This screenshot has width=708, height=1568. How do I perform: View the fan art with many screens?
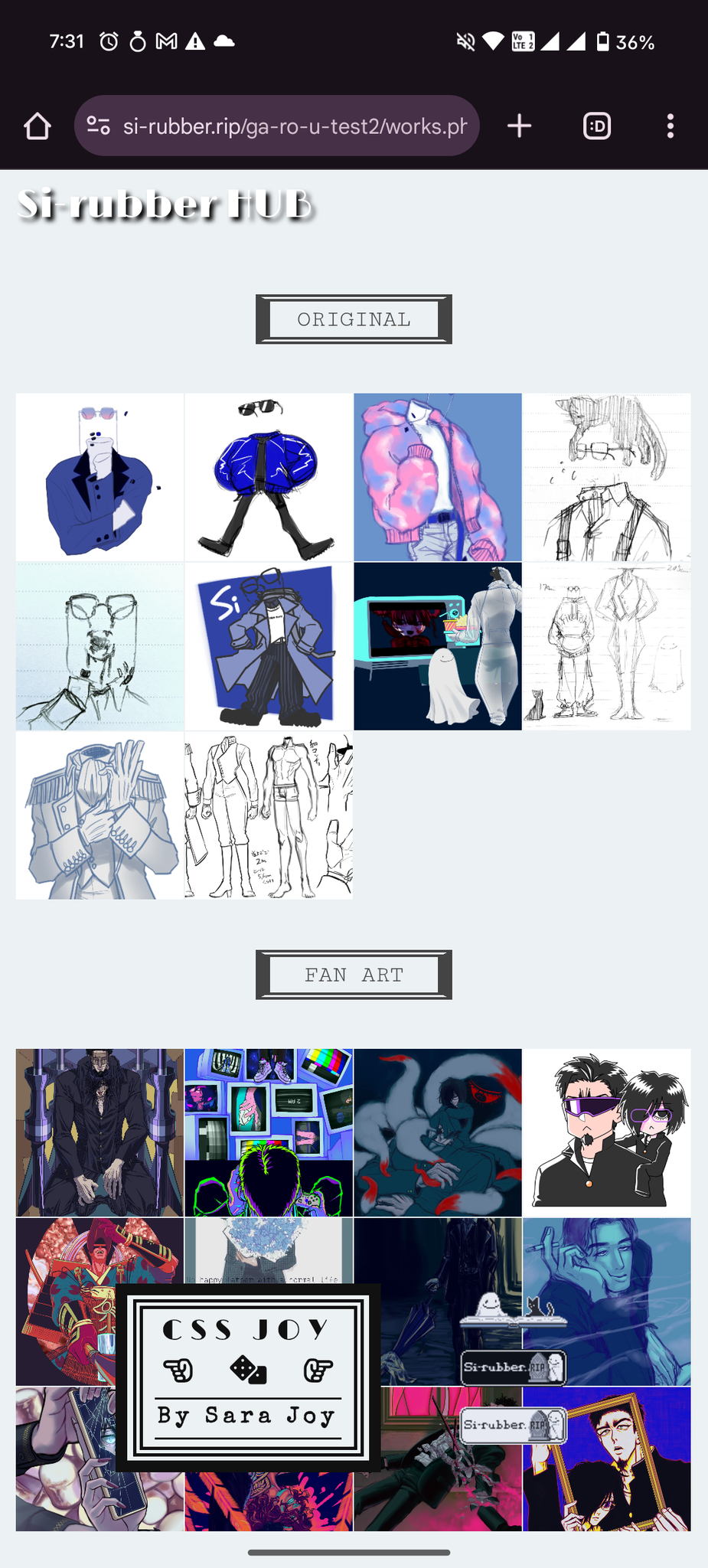[x=269, y=1132]
